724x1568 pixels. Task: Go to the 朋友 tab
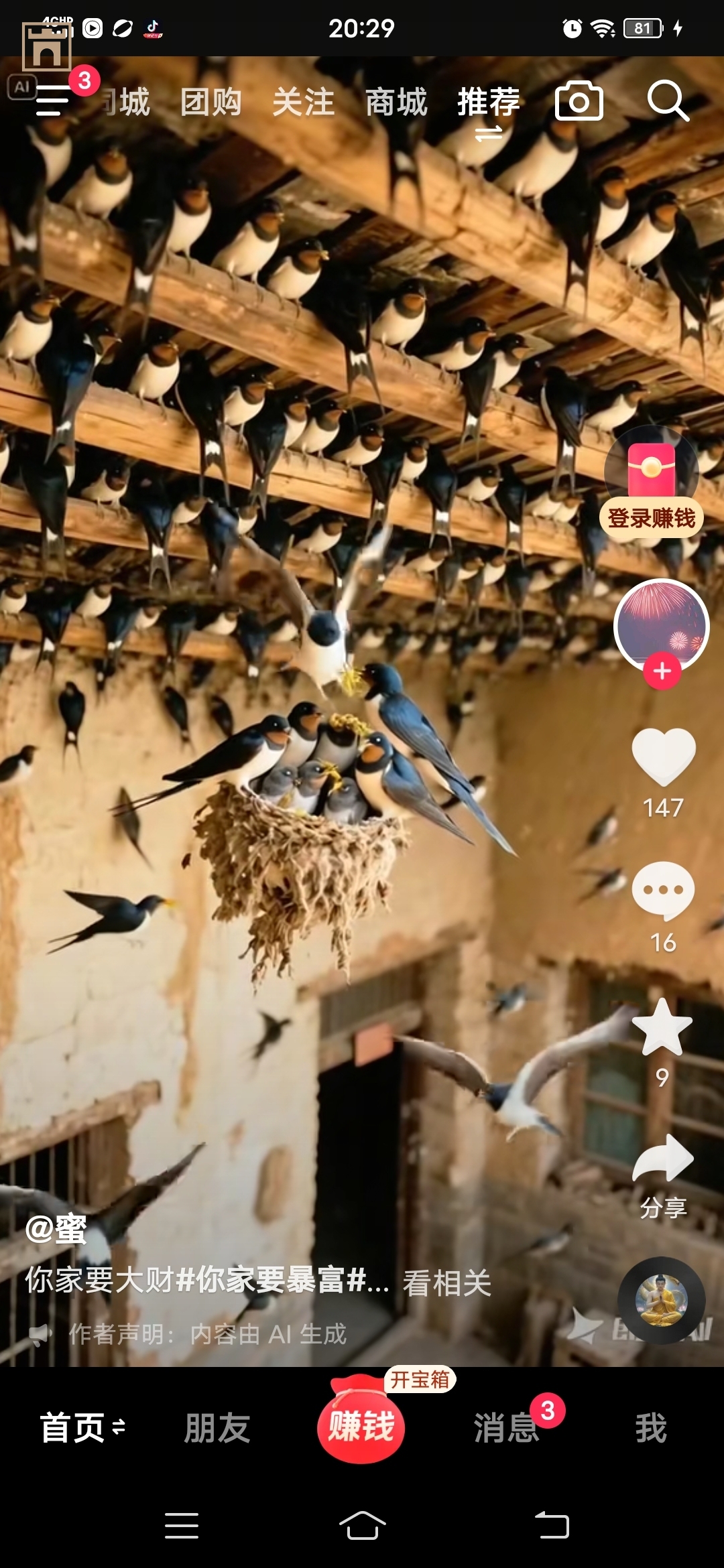point(217,1427)
